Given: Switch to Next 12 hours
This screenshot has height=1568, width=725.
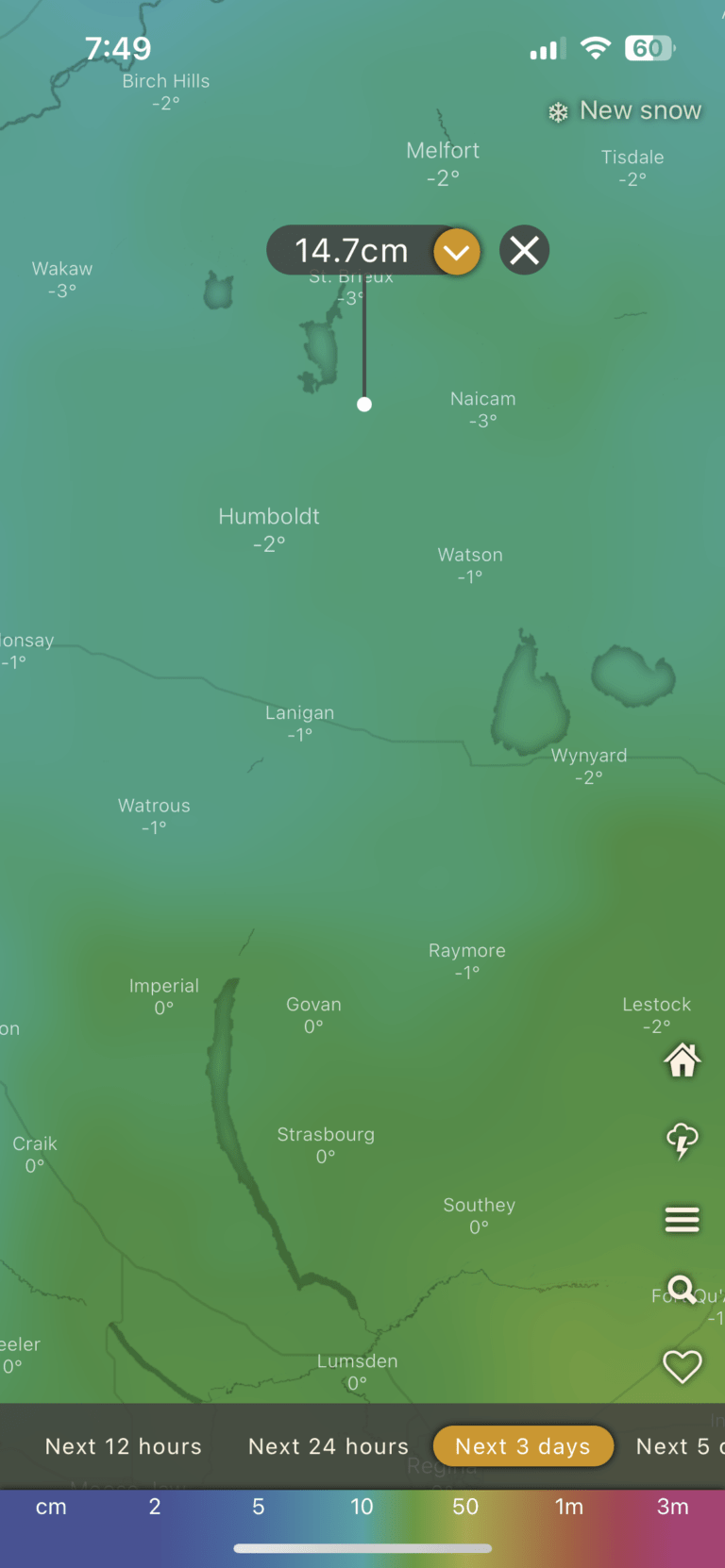Looking at the screenshot, I should click(x=124, y=1446).
